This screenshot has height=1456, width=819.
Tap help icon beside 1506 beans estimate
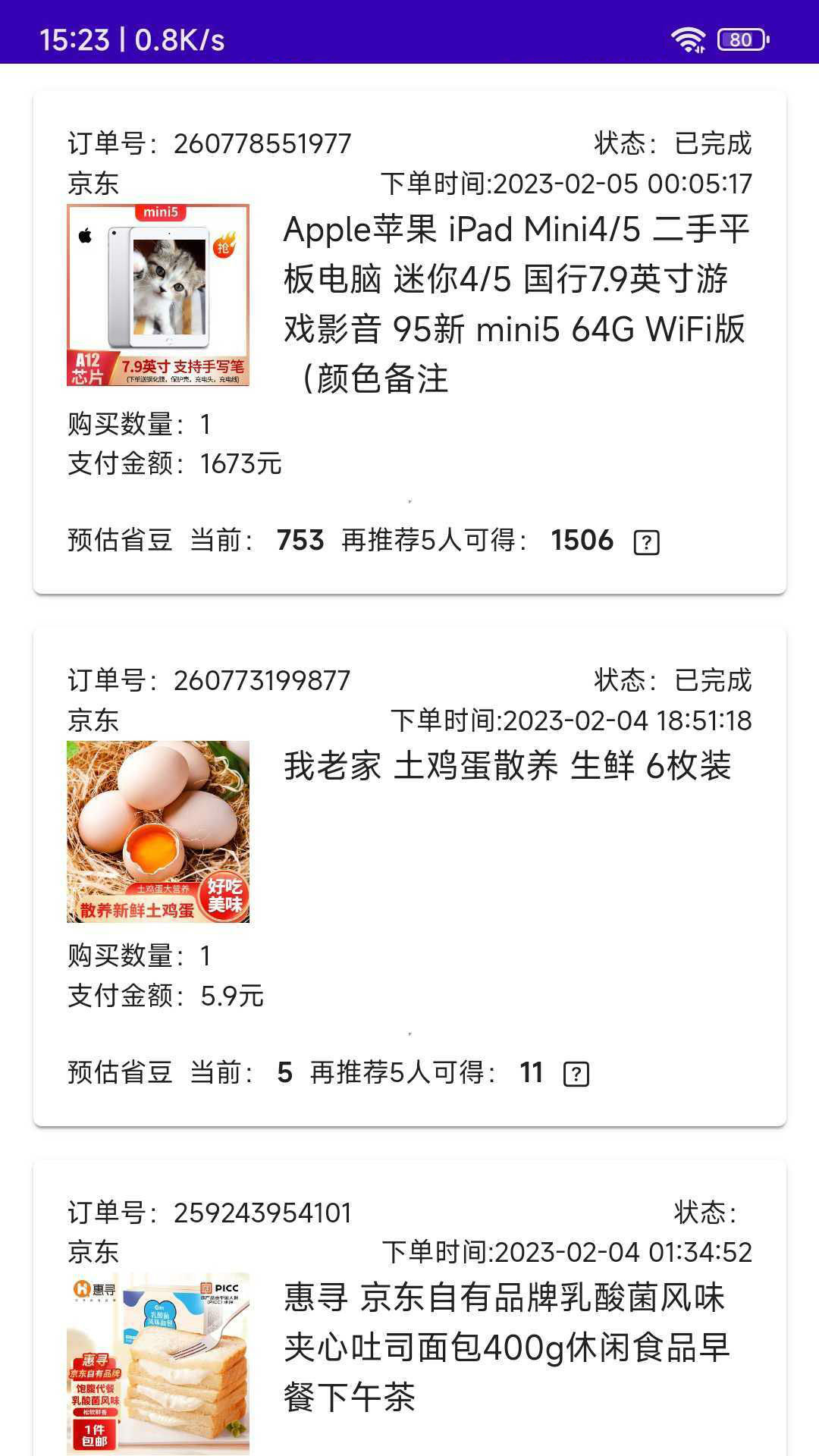646,542
